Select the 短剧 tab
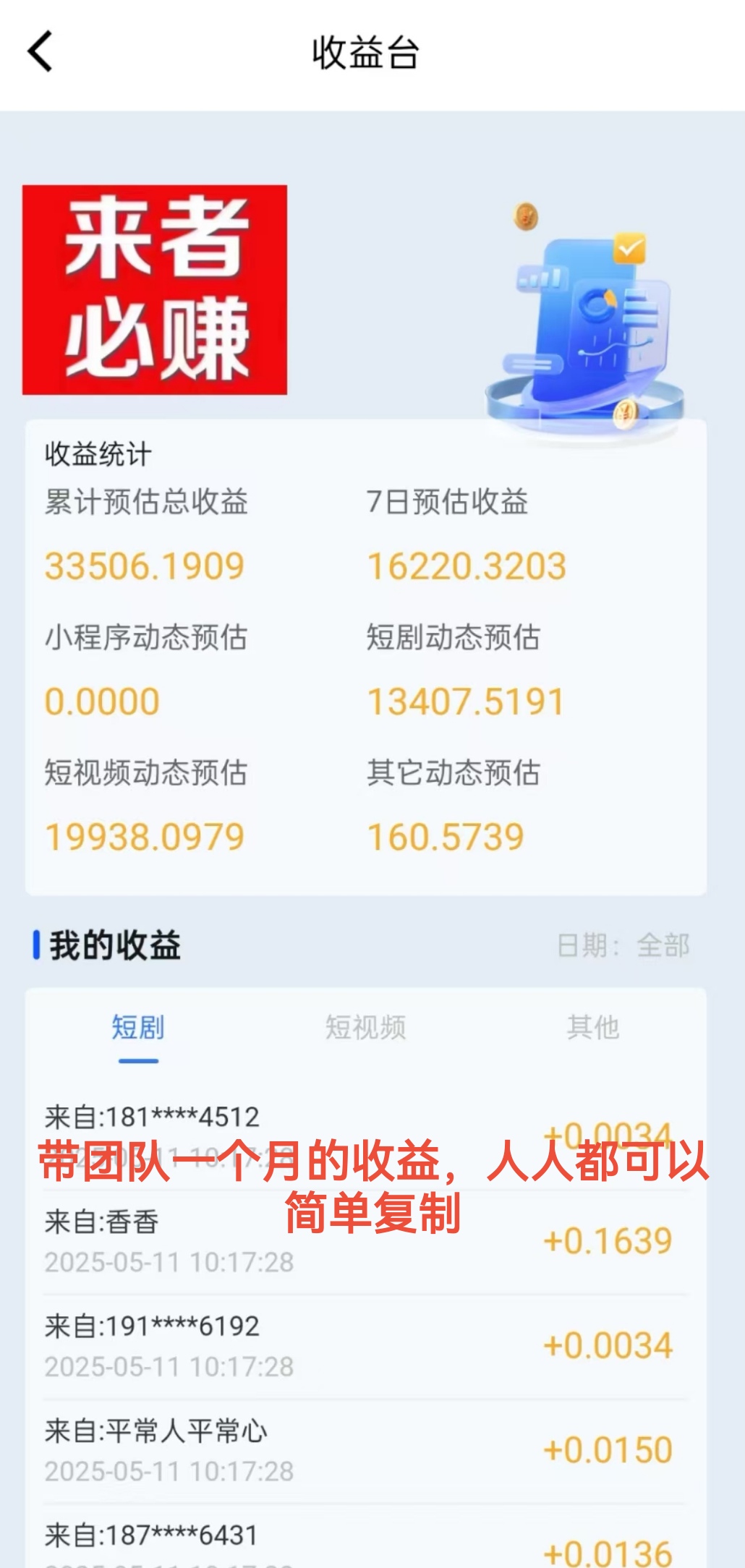The image size is (745, 1568). point(138,1027)
